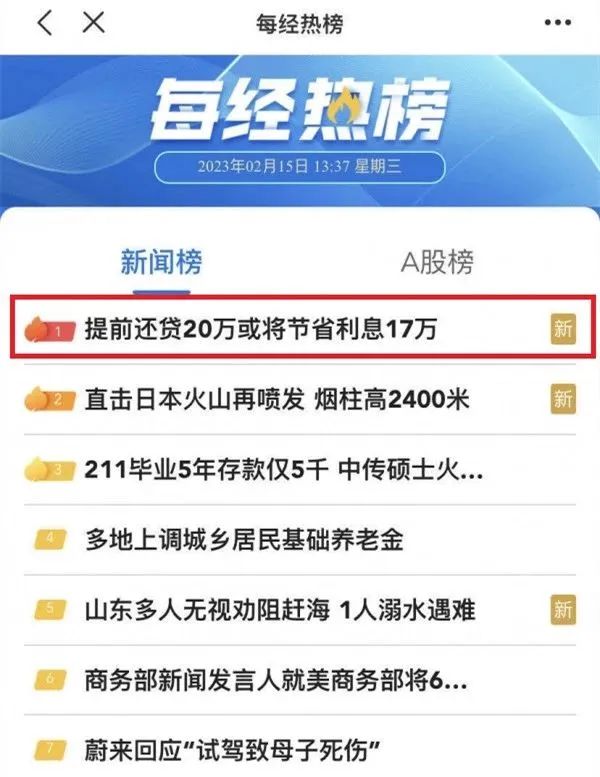Image resolution: width=600 pixels, height=777 pixels.
Task: Switch to the A股榜 tab
Action: [437, 263]
